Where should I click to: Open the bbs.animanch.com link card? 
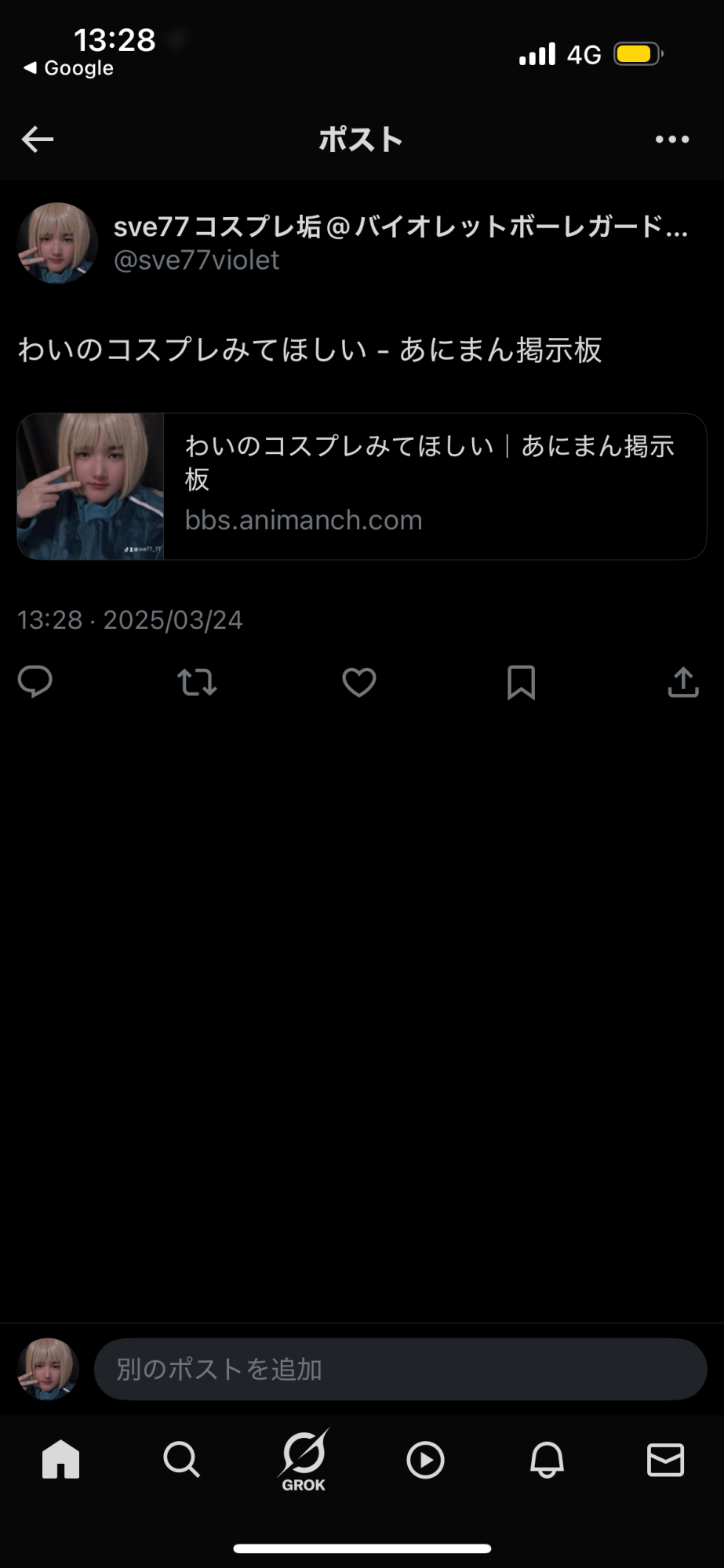362,486
